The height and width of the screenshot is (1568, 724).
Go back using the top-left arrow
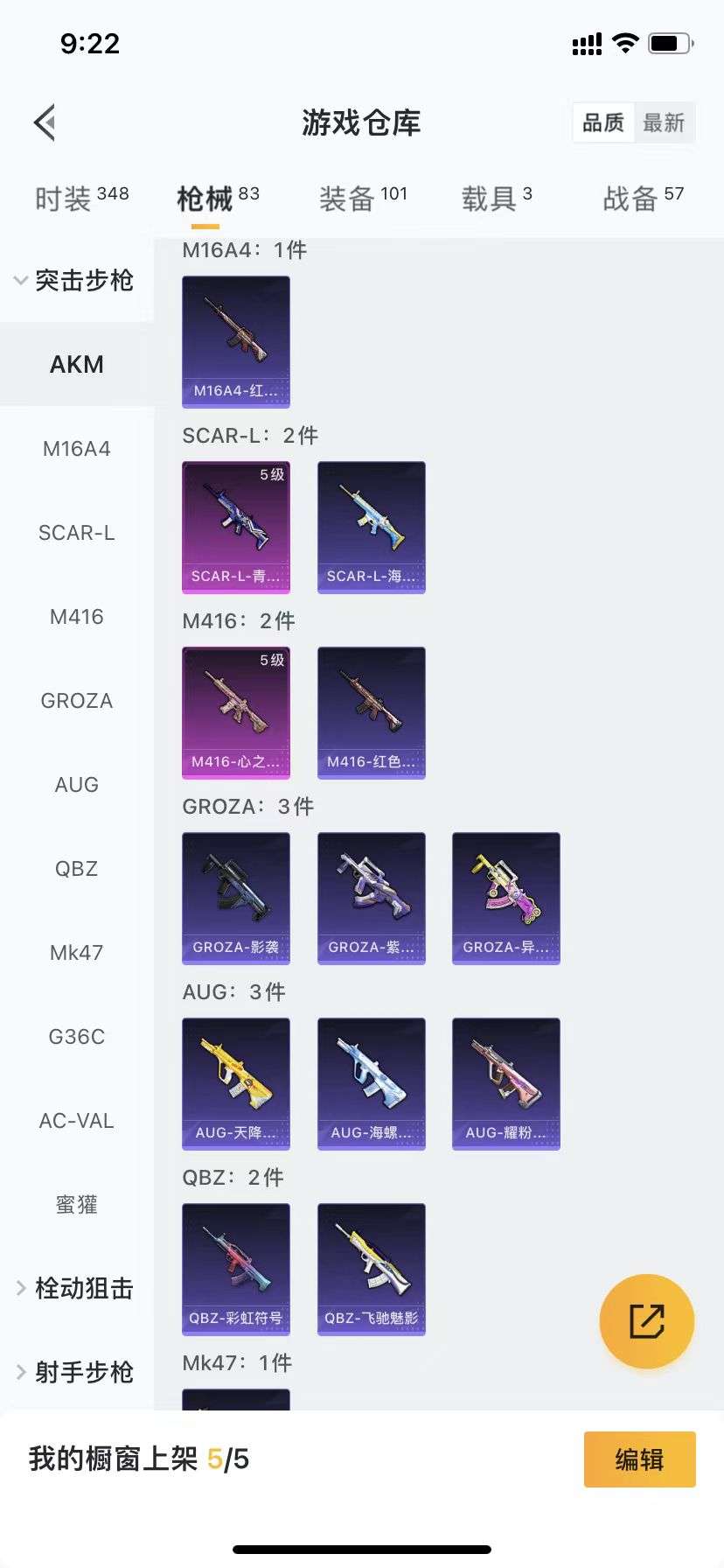point(45,122)
